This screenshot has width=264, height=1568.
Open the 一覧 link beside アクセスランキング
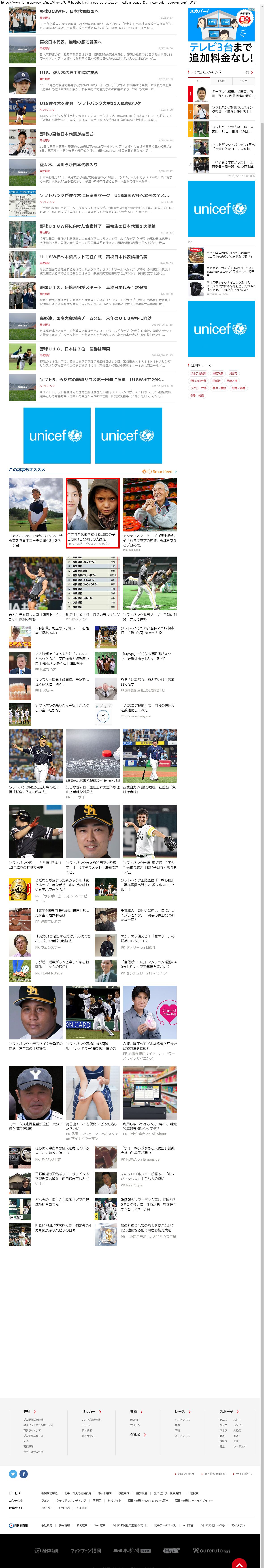[x=248, y=72]
